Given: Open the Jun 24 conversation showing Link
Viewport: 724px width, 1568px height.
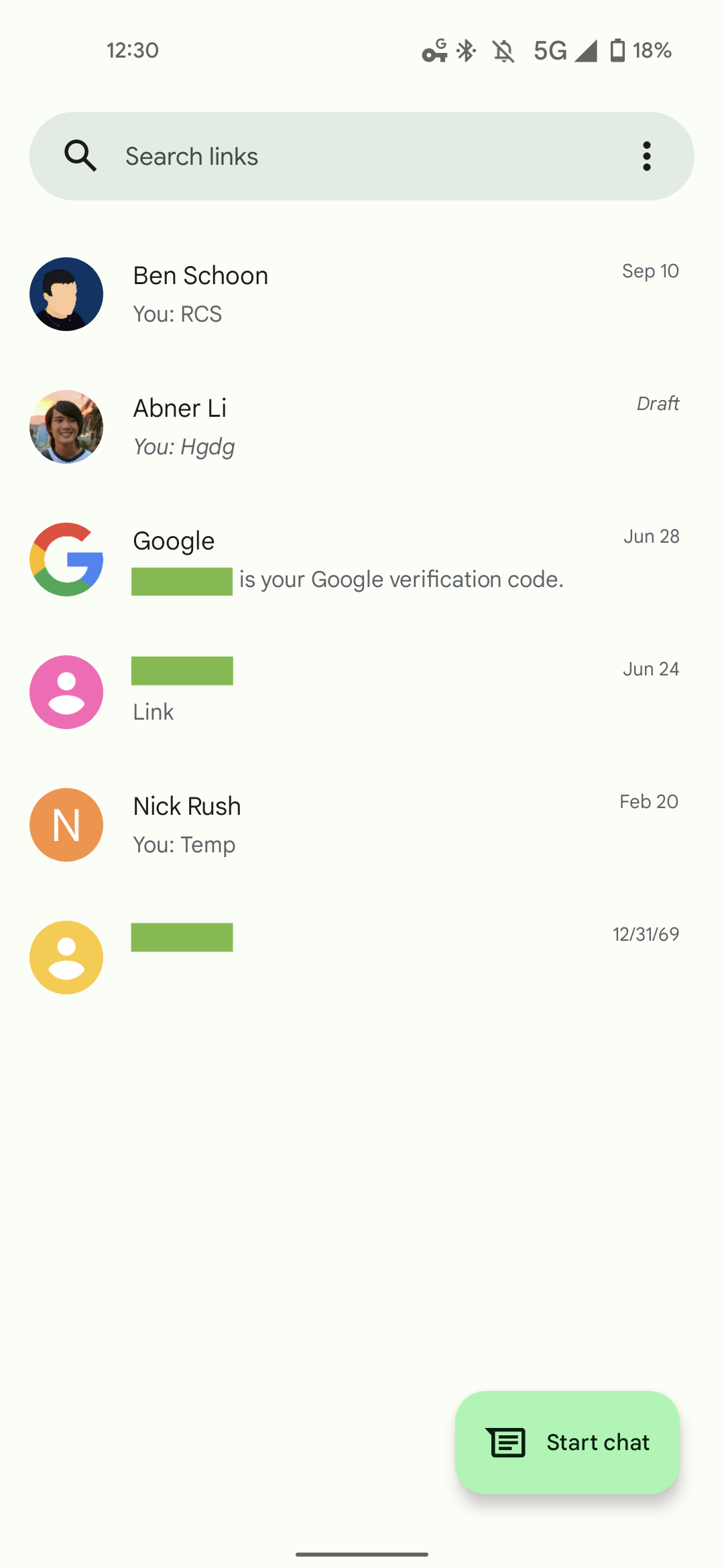Looking at the screenshot, I should [x=375, y=692].
